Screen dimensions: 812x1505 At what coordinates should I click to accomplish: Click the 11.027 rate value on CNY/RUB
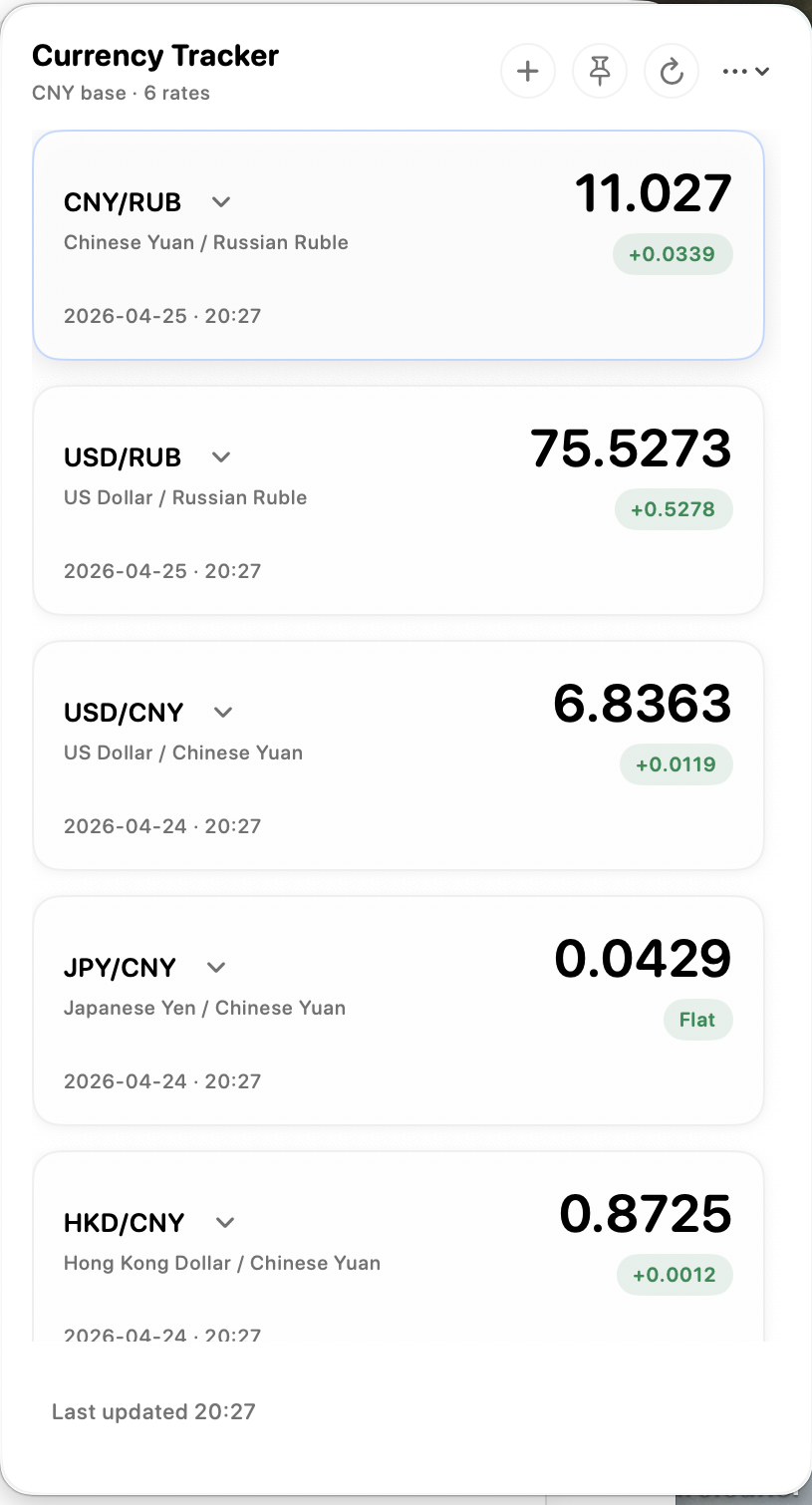pyautogui.click(x=653, y=193)
